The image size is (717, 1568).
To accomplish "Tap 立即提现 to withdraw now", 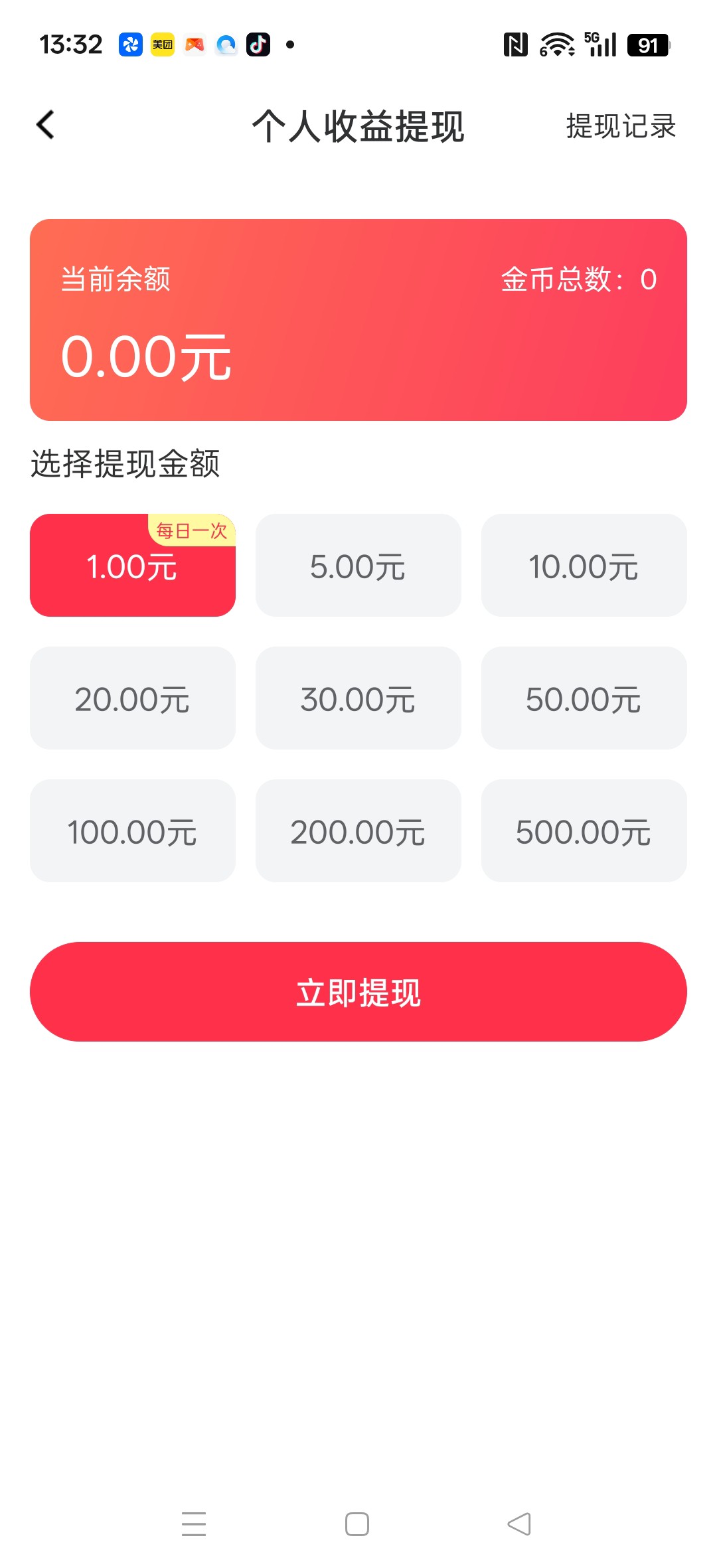I will click(x=358, y=992).
